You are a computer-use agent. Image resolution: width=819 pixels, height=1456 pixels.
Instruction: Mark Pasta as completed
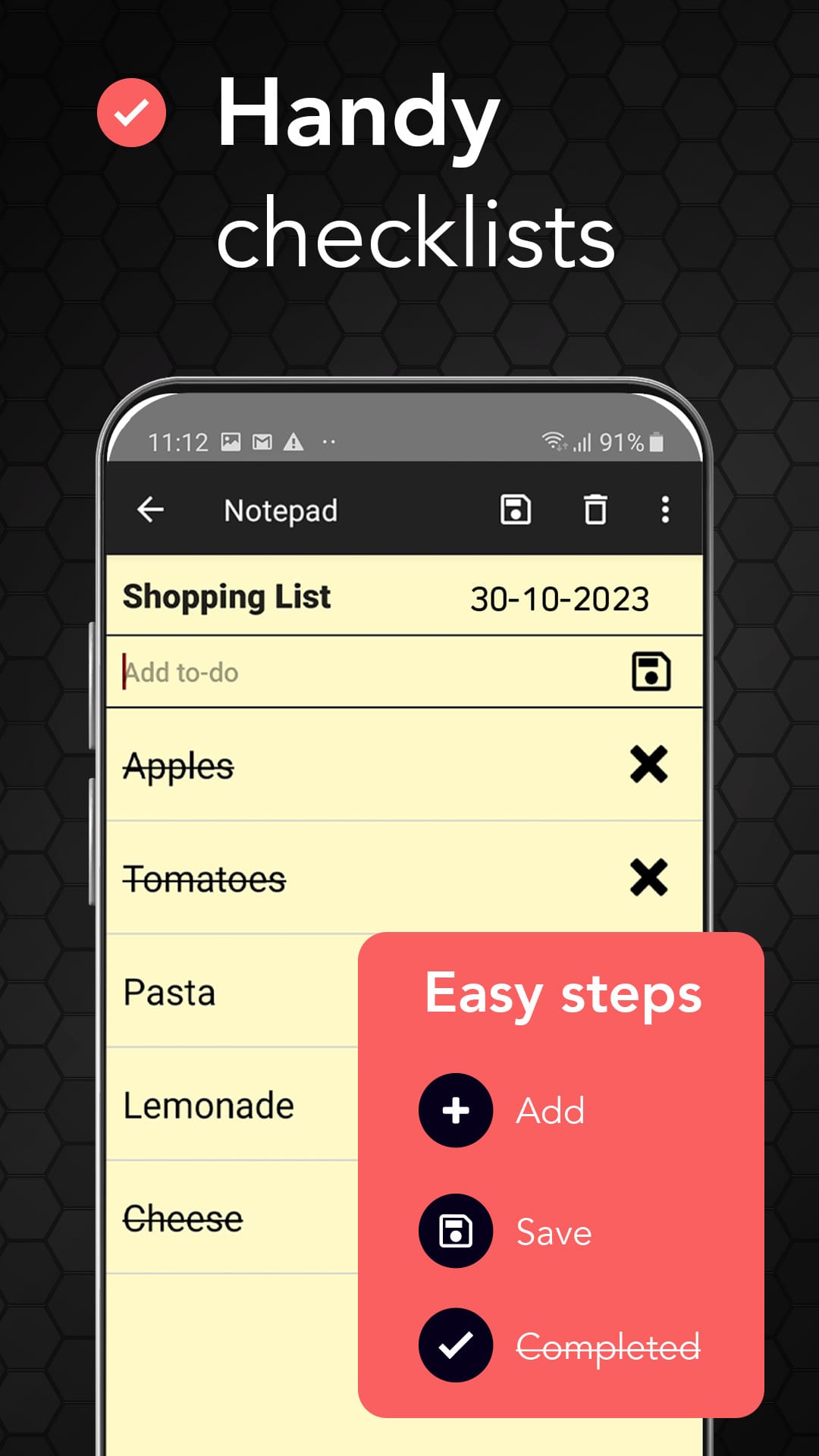(170, 991)
